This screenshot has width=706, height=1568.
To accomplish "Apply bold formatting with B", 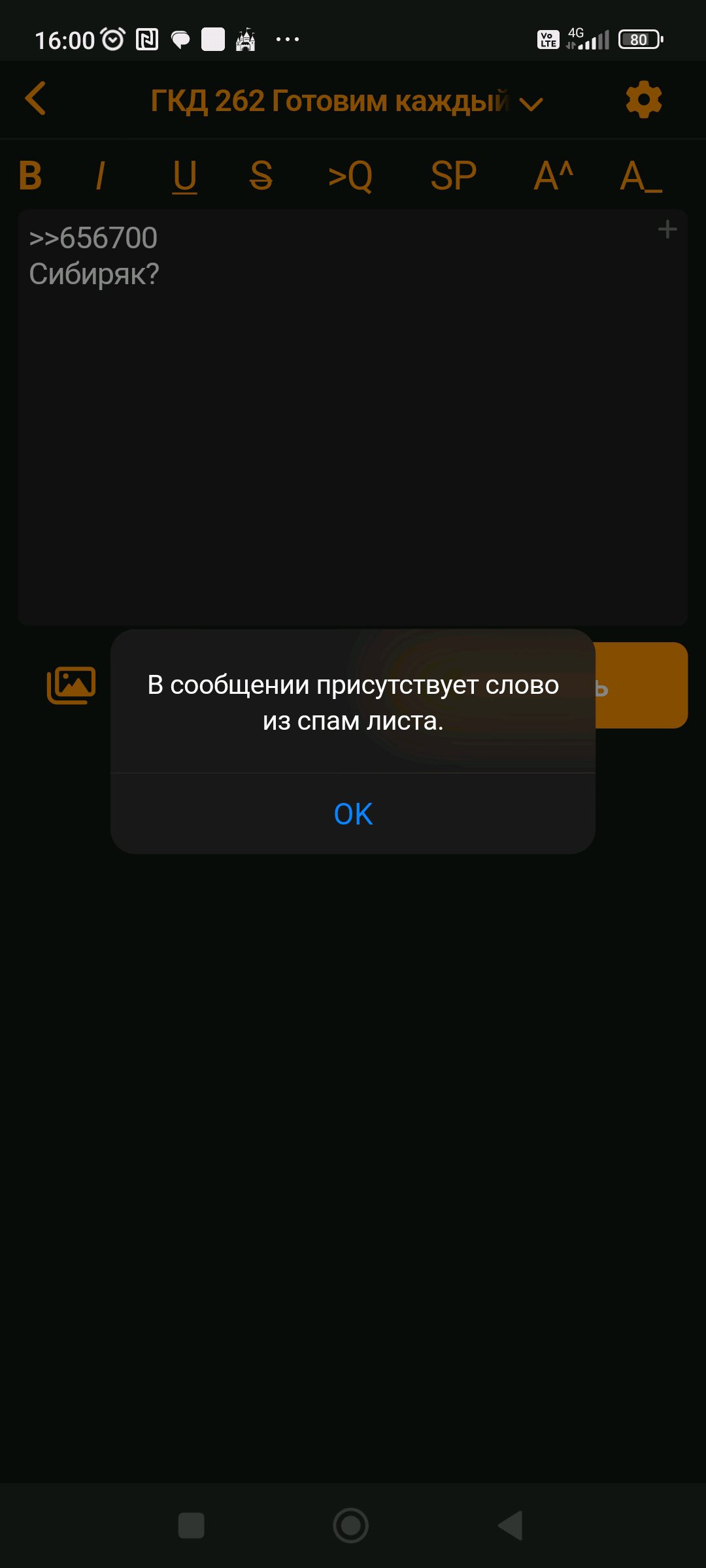I will [30, 176].
